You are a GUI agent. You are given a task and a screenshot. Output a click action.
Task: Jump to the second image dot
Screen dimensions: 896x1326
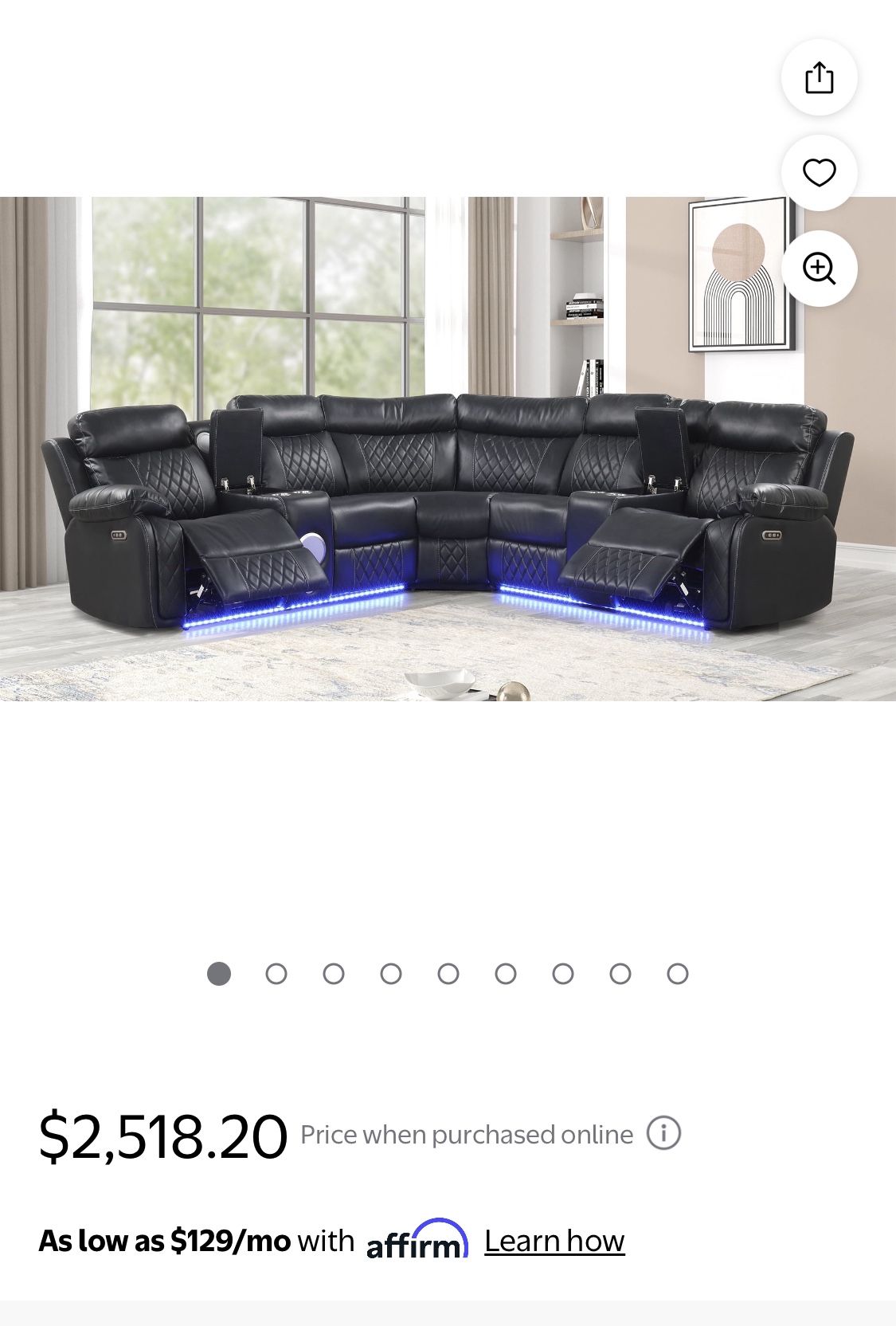pyautogui.click(x=276, y=974)
